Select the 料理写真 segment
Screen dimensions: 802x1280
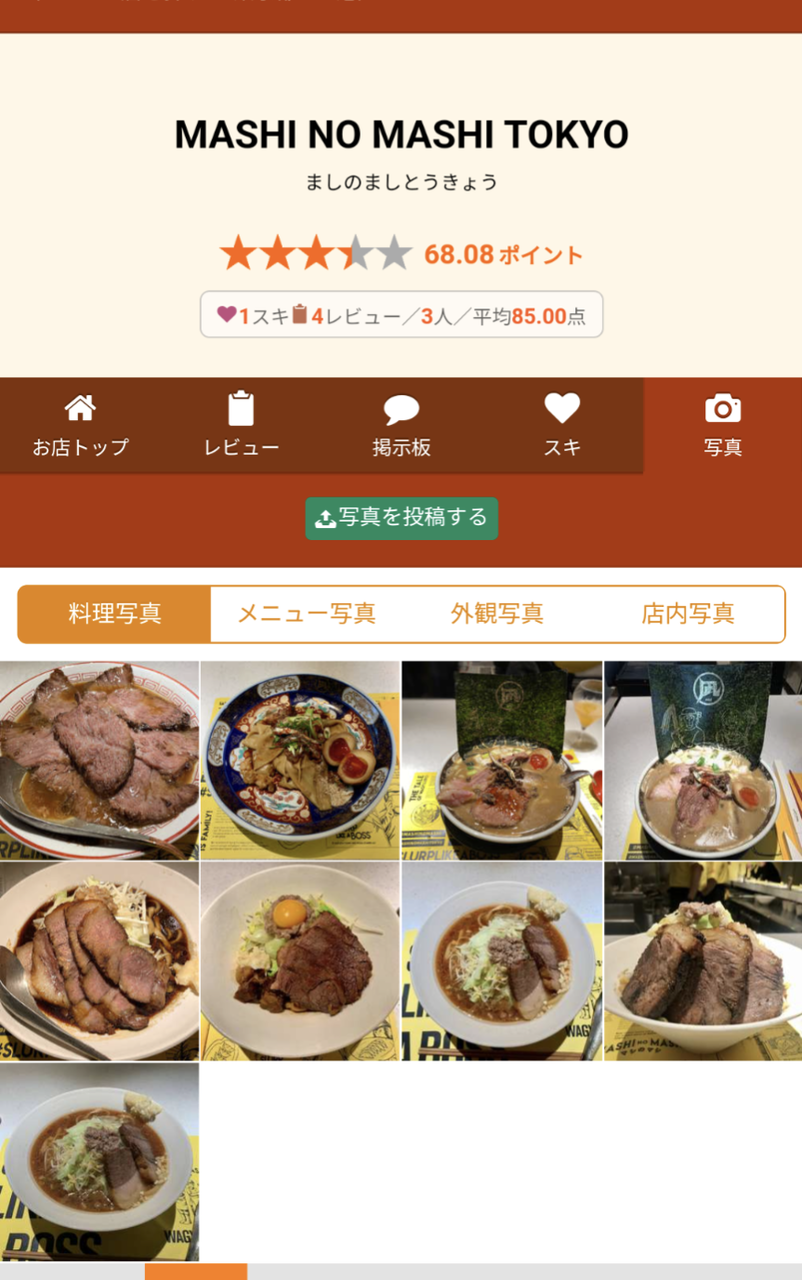point(115,614)
